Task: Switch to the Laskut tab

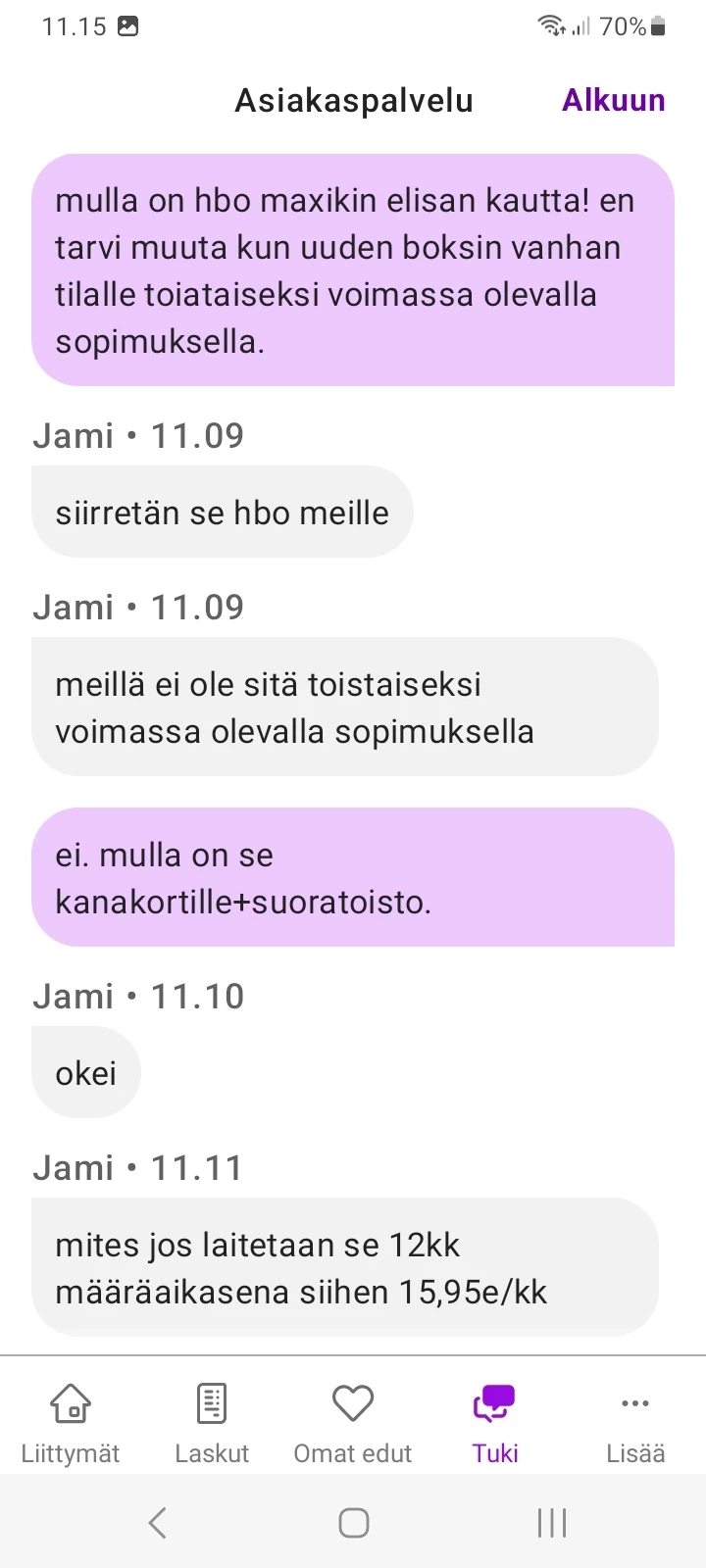Action: point(212,1424)
